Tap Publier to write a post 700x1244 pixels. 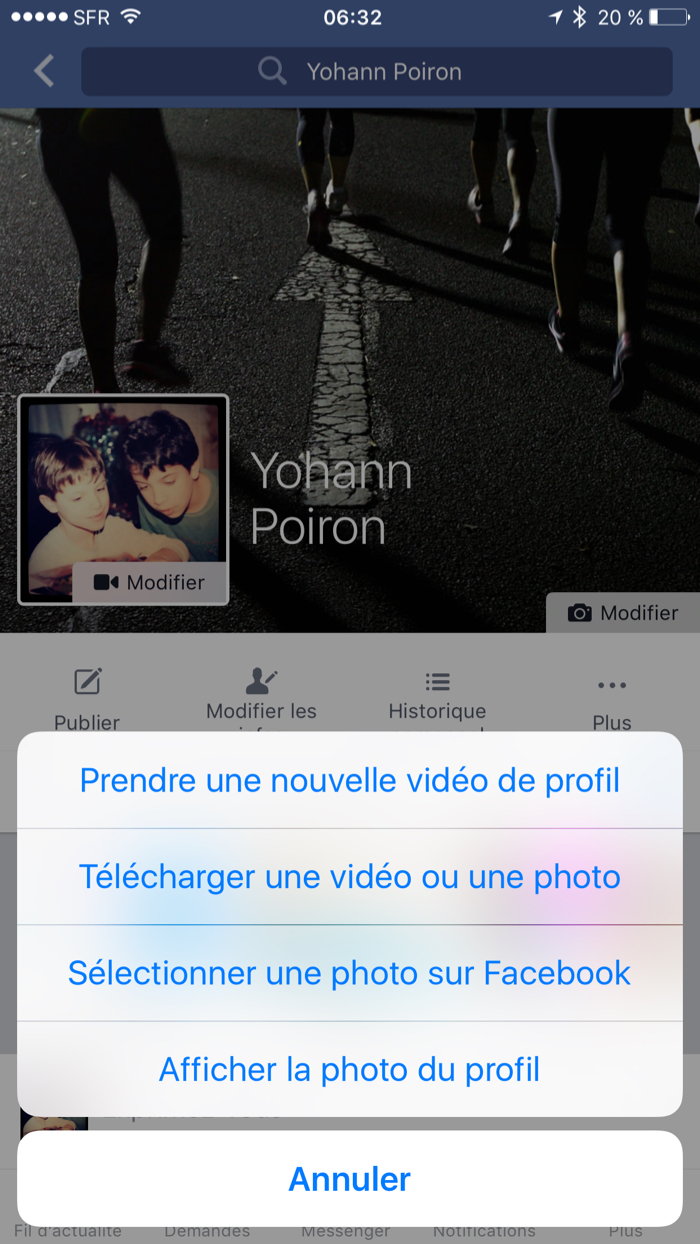pyautogui.click(x=87, y=698)
